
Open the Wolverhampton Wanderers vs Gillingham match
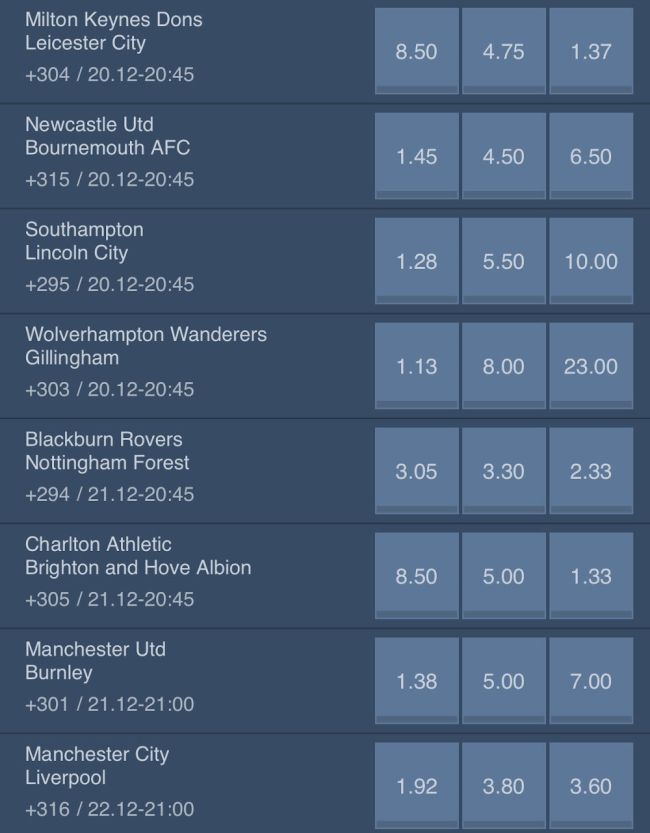click(150, 360)
